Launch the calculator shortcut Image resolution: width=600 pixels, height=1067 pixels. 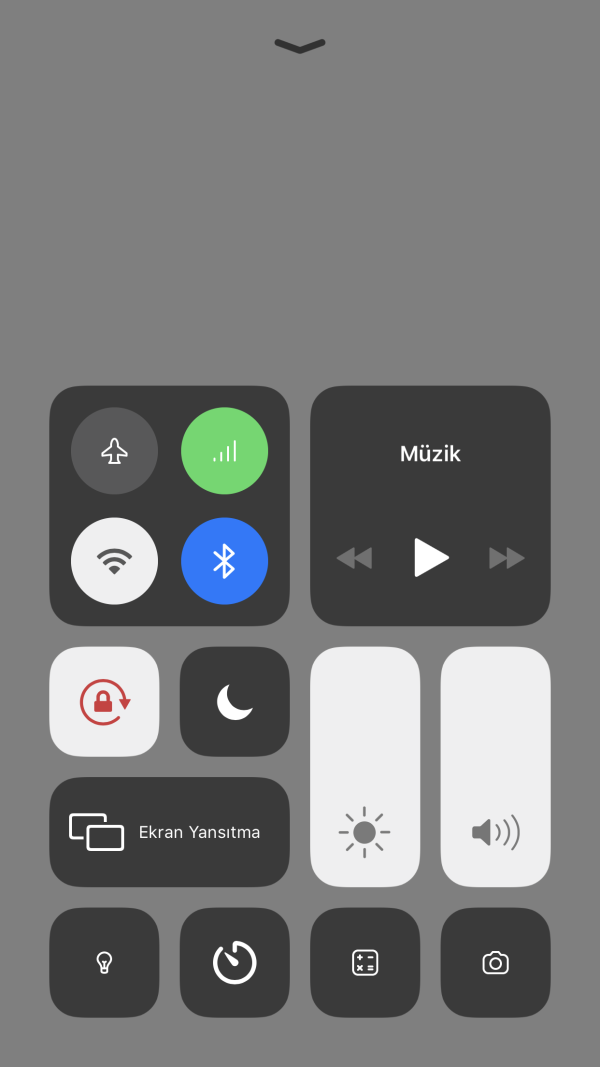[x=365, y=962]
